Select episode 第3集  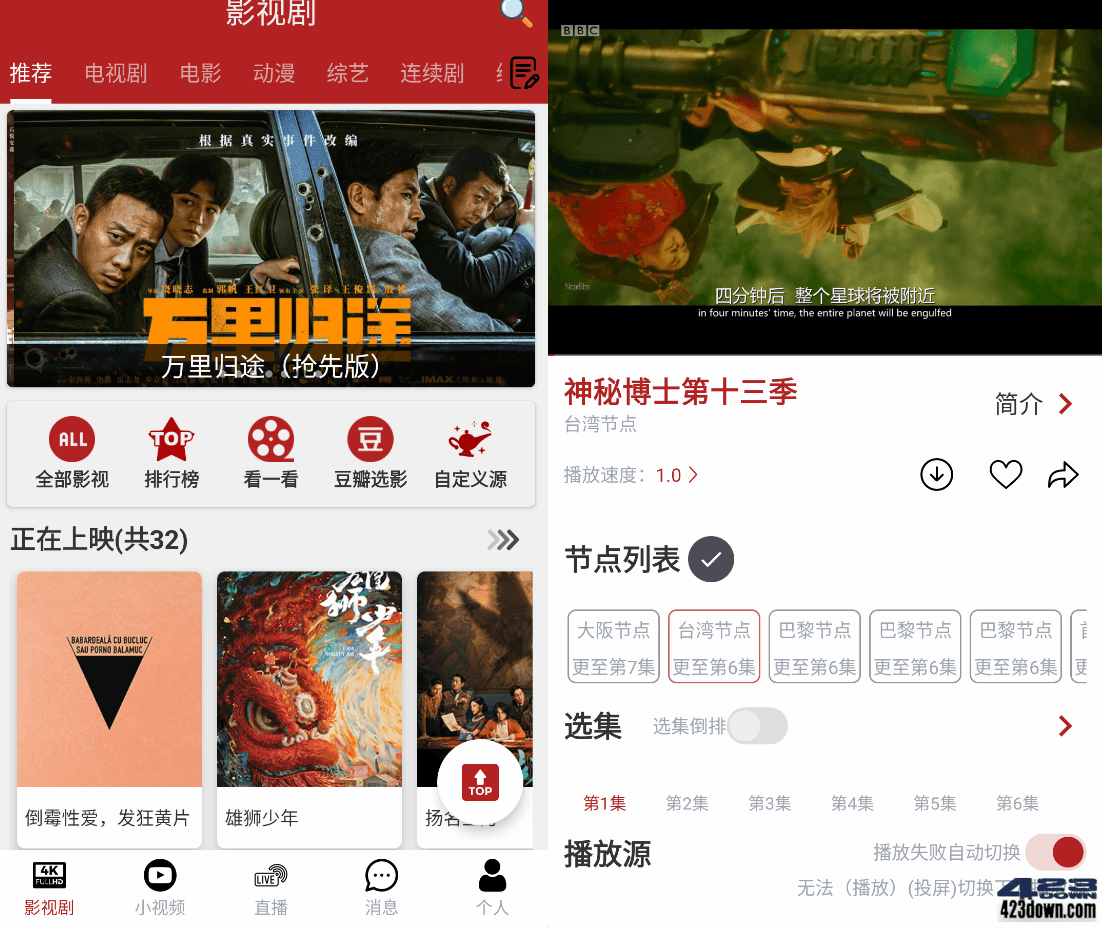[769, 803]
